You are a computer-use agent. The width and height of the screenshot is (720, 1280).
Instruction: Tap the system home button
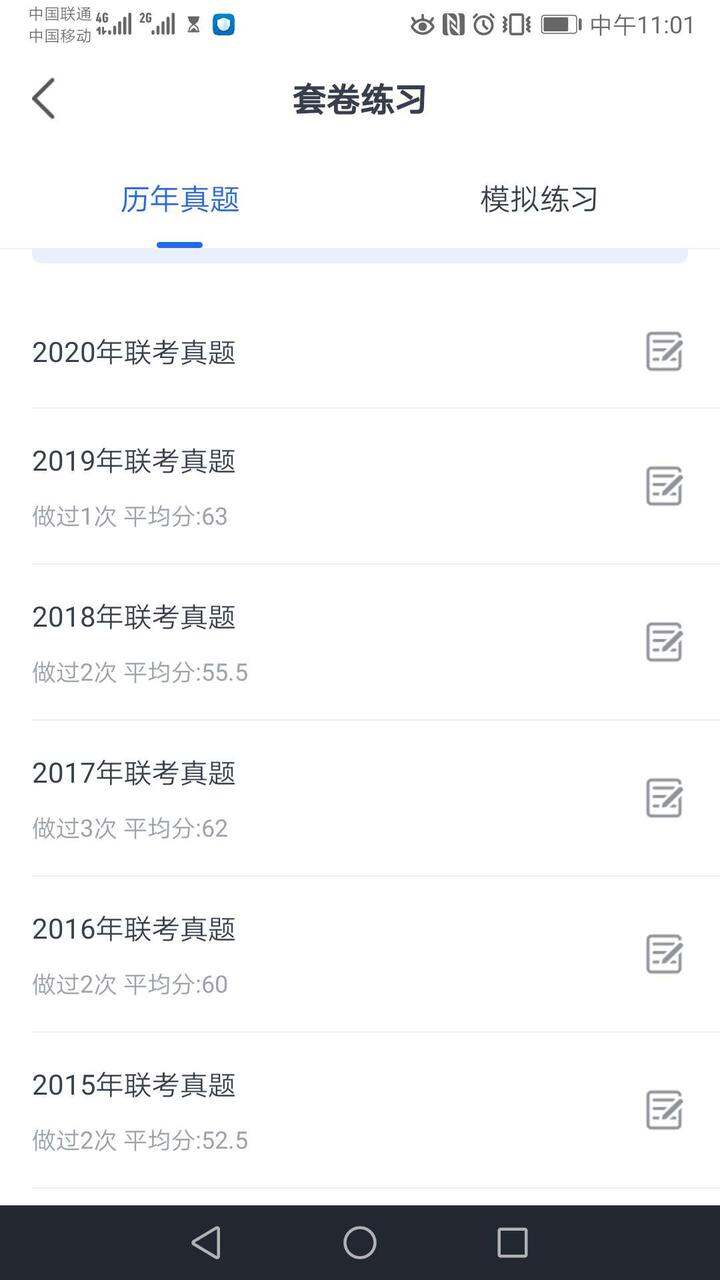coord(360,1243)
